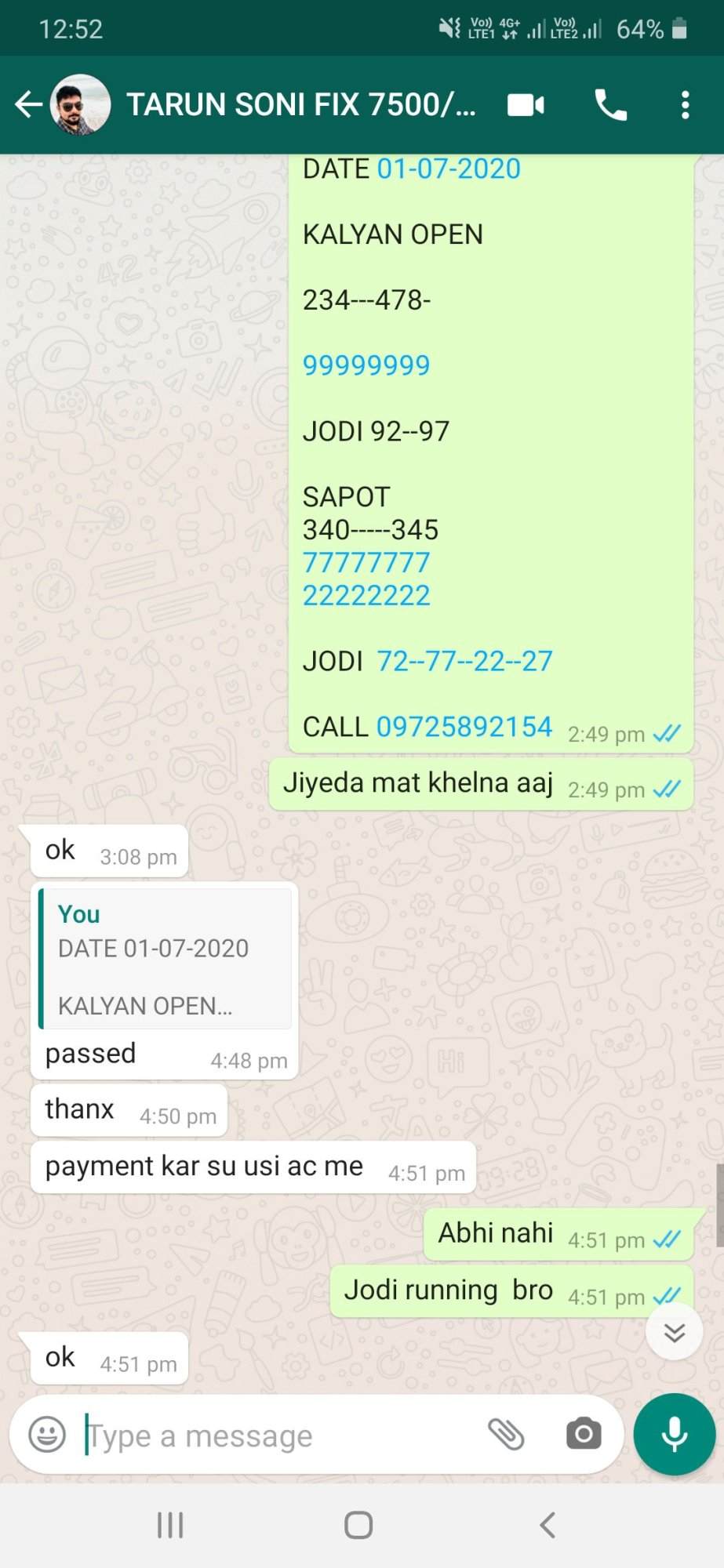Go back to the chats list
724x1568 pixels.
coord(28,104)
